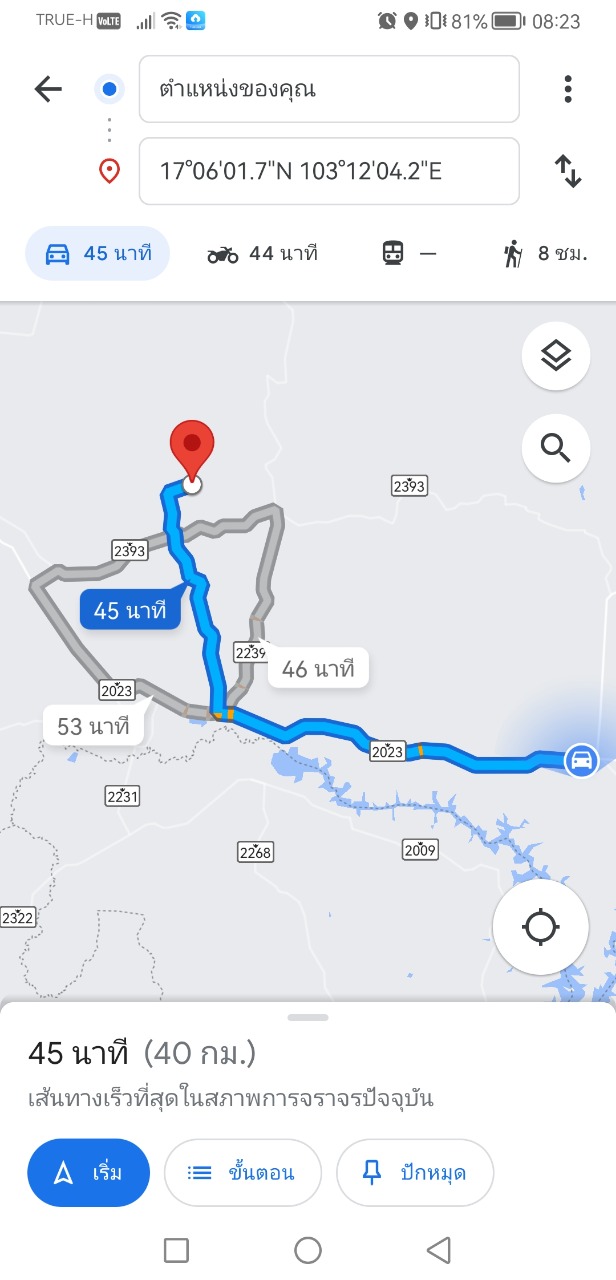This screenshot has height=1280, width=616.
Task: Choose the alternate 53 นาที route
Action: [93, 726]
